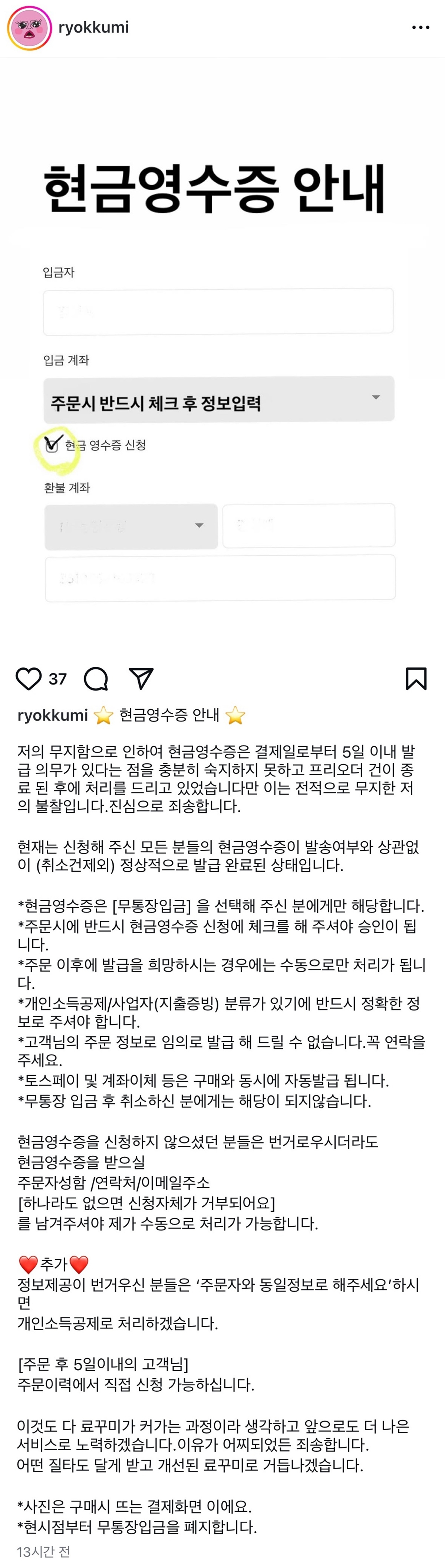Open the comments on this post
The height and width of the screenshot is (1568, 445).
click(96, 679)
